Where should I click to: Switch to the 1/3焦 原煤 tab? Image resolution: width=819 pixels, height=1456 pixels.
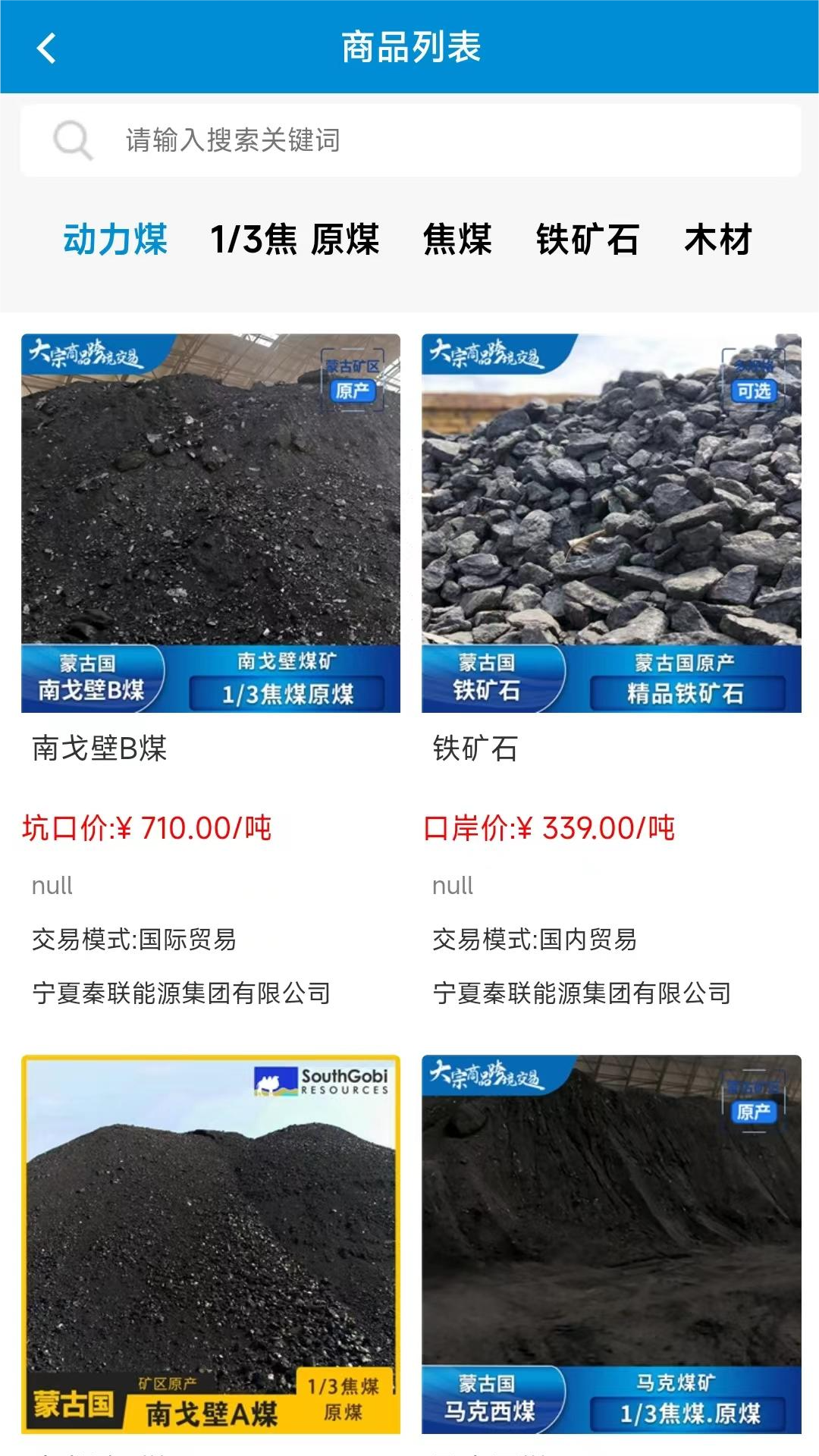294,240
